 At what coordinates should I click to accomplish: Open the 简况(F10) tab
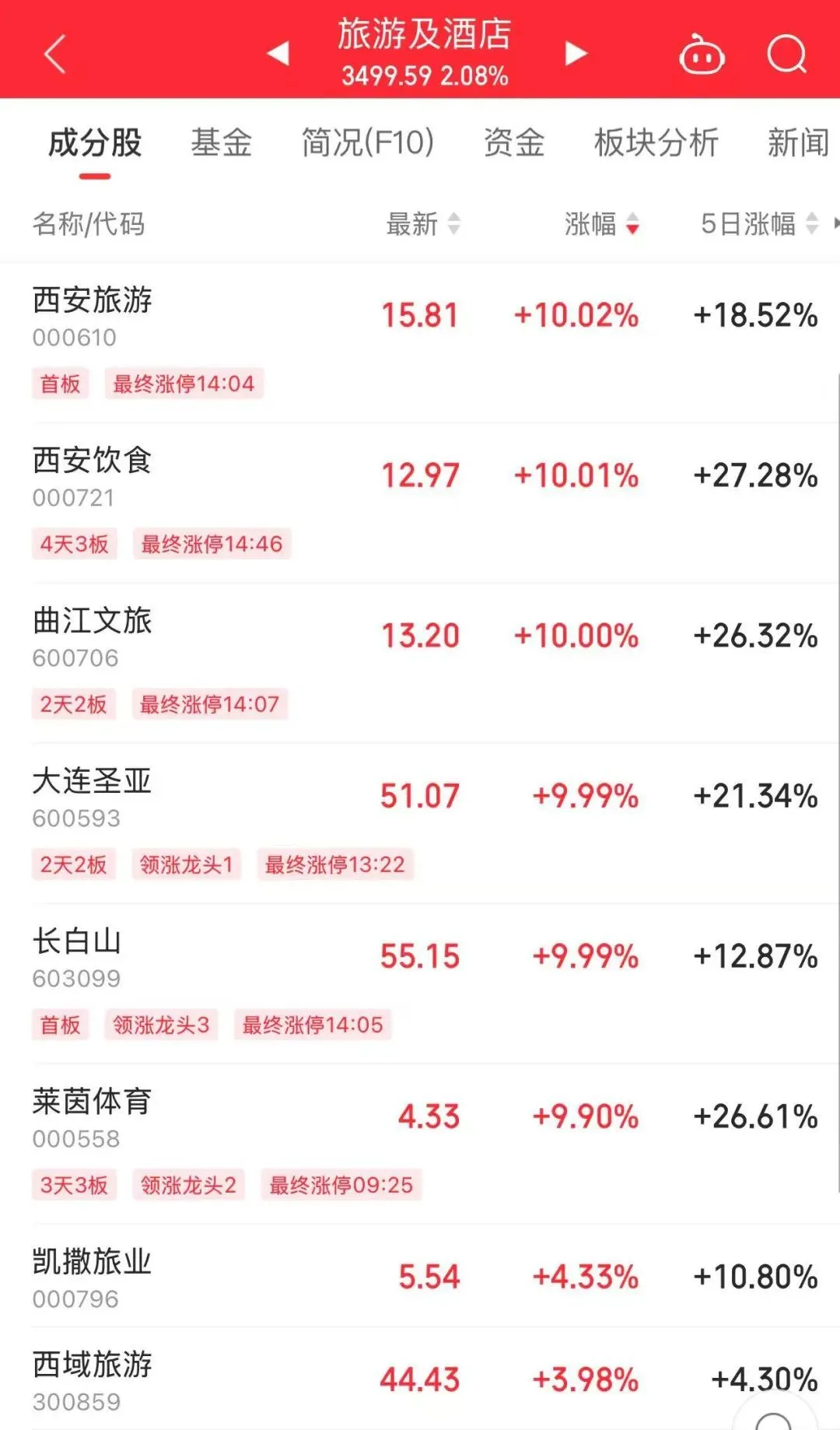point(368,143)
